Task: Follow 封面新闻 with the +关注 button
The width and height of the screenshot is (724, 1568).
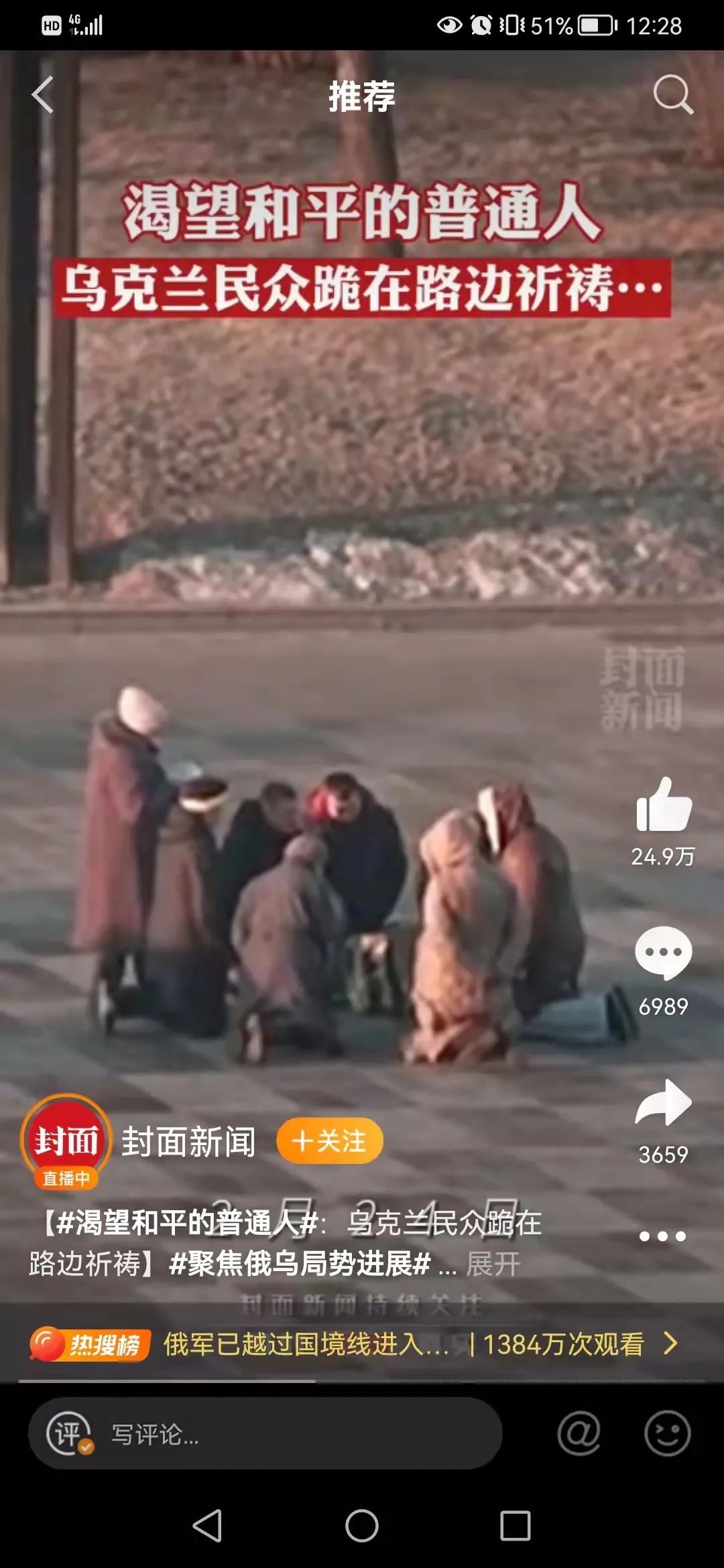Action: pyautogui.click(x=329, y=1140)
